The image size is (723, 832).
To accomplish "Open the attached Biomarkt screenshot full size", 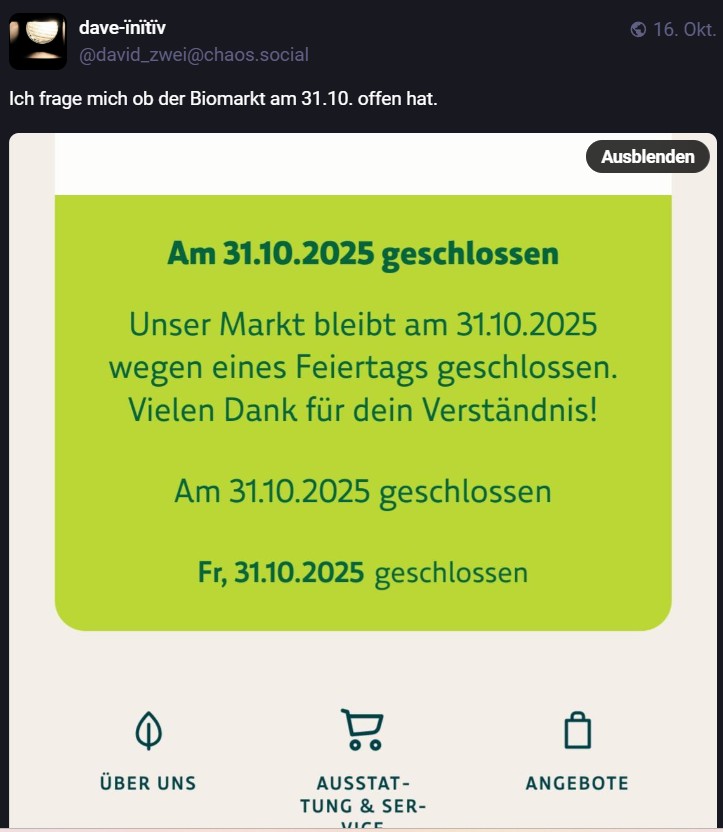I will pyautogui.click(x=363, y=420).
